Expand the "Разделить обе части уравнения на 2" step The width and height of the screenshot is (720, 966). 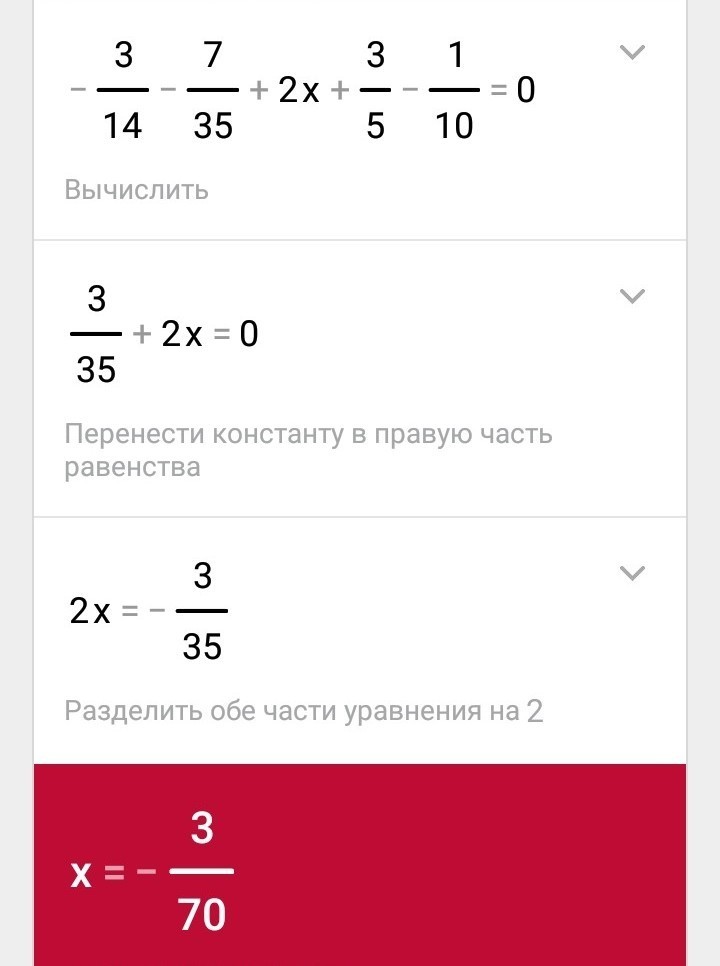(x=632, y=573)
